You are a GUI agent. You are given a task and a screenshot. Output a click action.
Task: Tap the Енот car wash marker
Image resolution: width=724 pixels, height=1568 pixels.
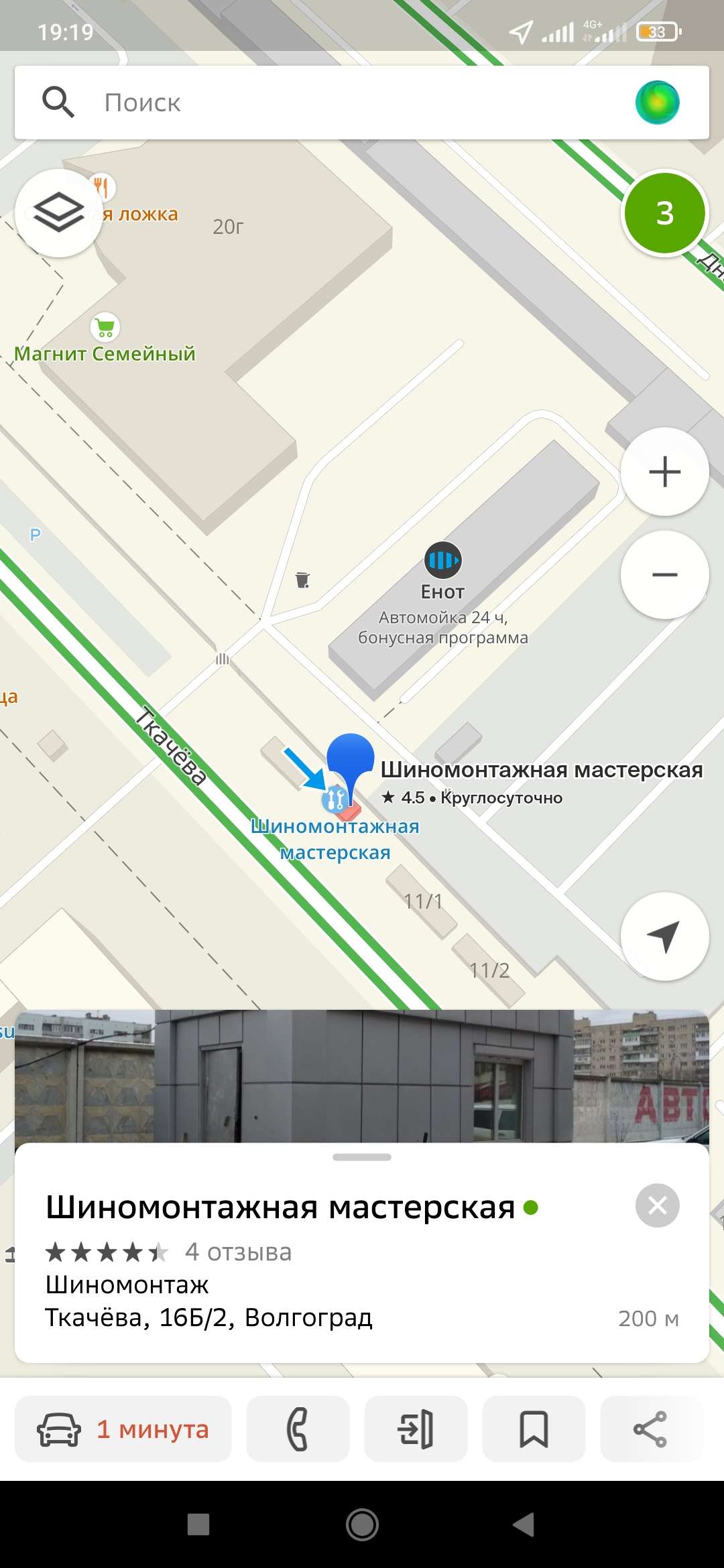coord(442,560)
